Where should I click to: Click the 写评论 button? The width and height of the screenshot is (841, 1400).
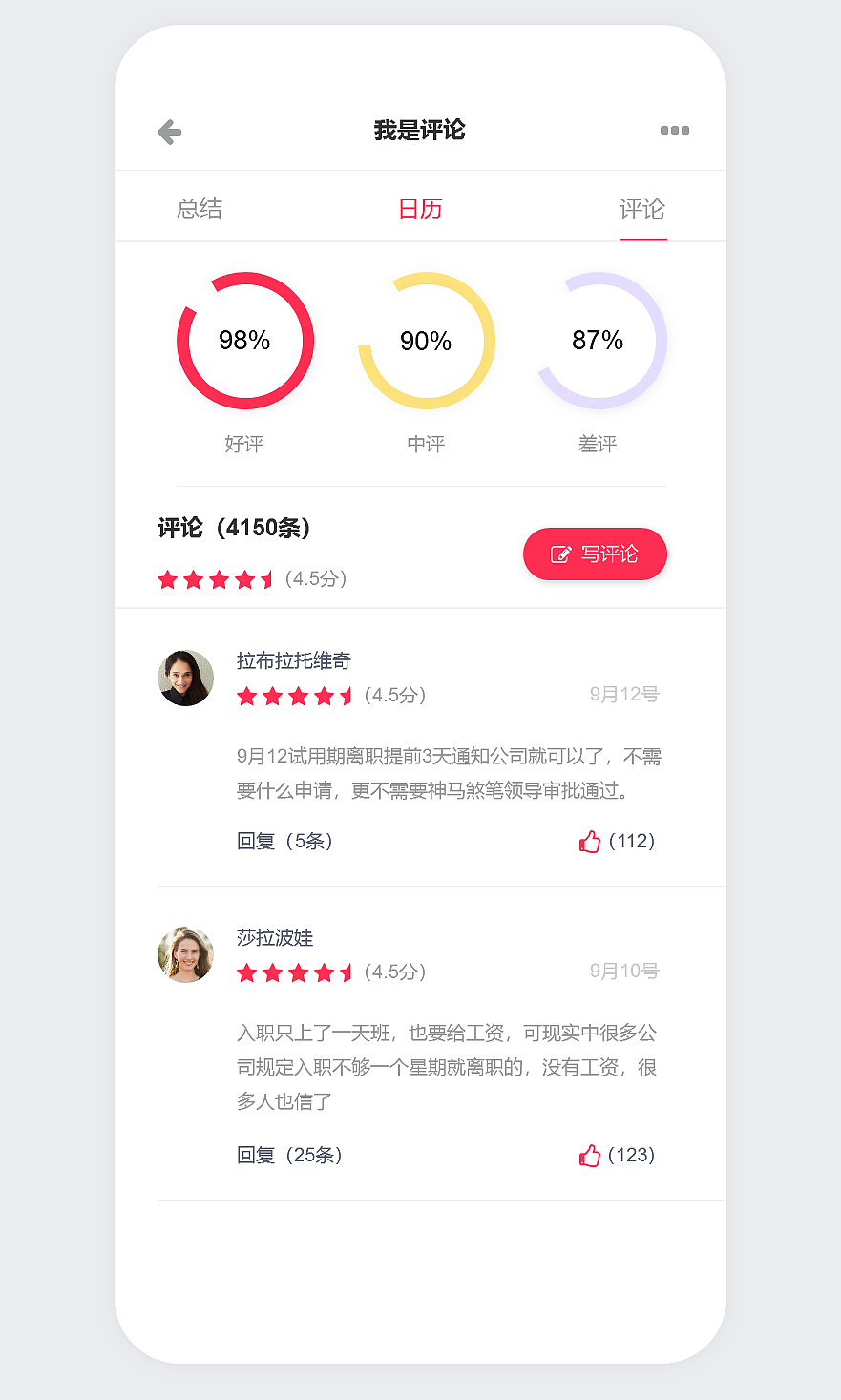click(x=595, y=554)
